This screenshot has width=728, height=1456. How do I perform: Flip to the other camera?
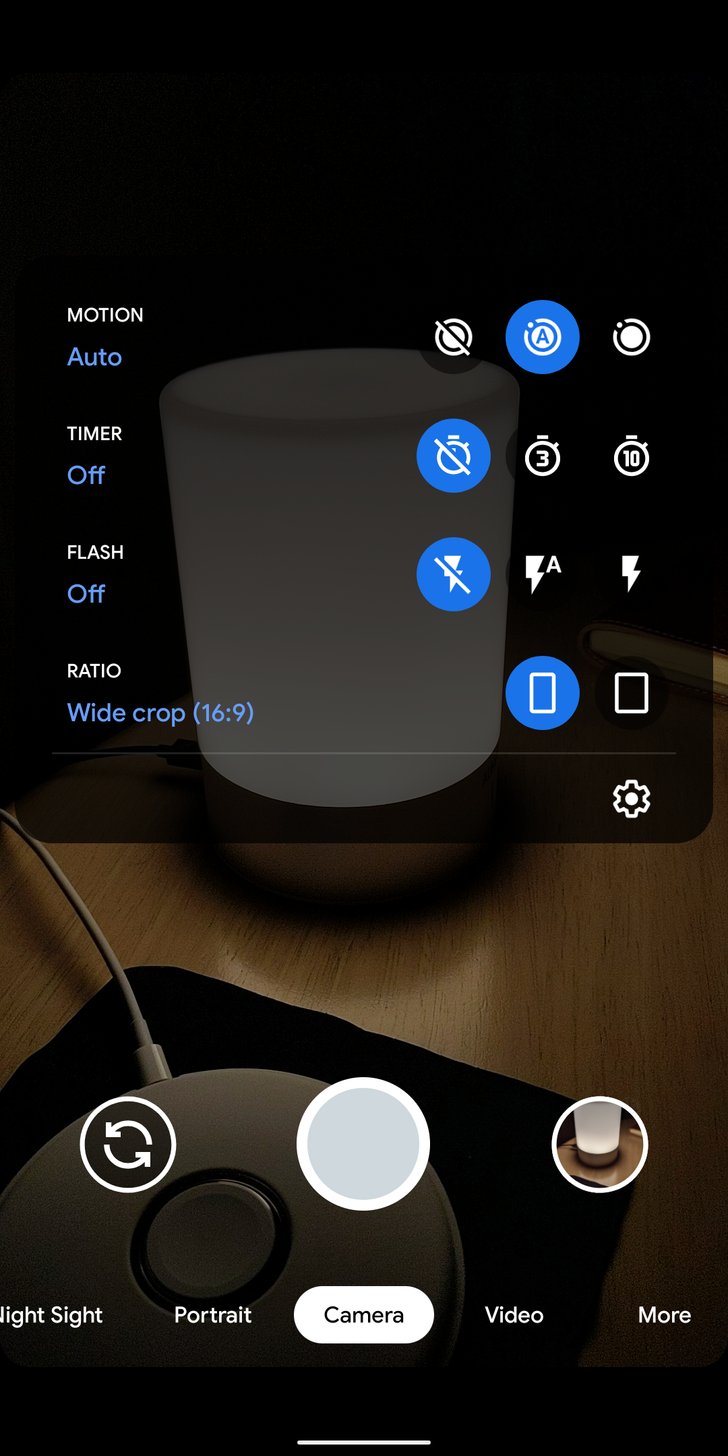click(x=128, y=1145)
